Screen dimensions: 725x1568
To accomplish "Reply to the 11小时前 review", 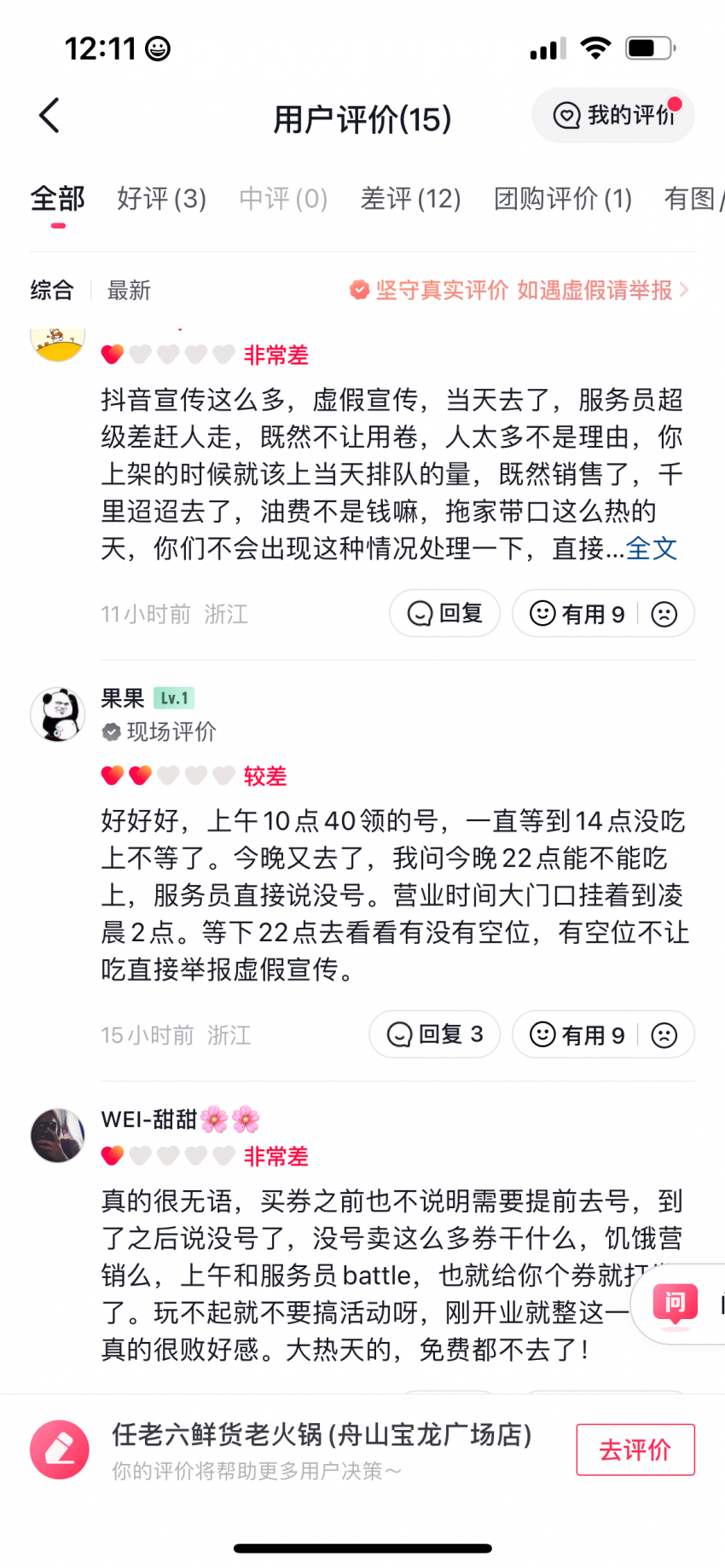I will tap(444, 613).
